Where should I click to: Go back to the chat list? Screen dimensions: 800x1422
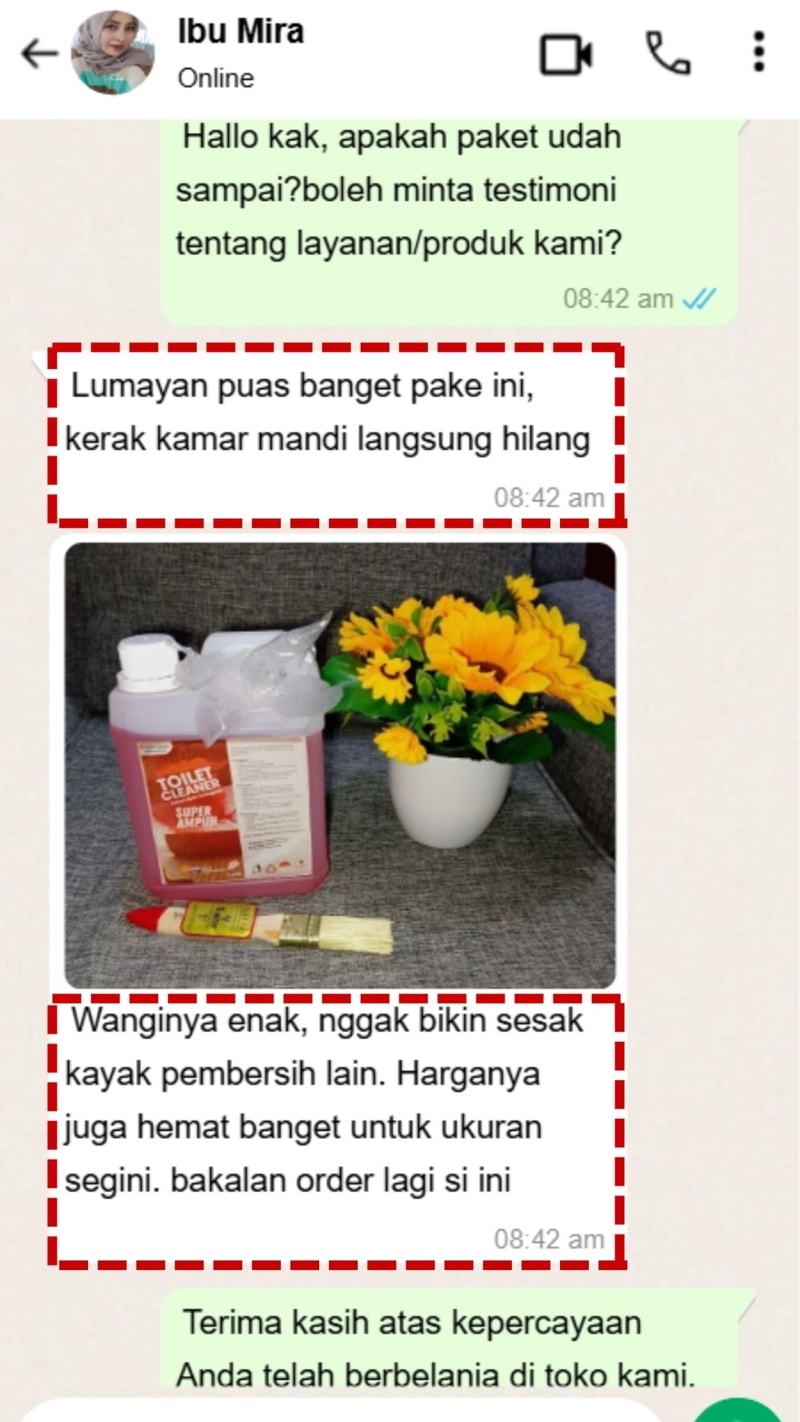(39, 54)
